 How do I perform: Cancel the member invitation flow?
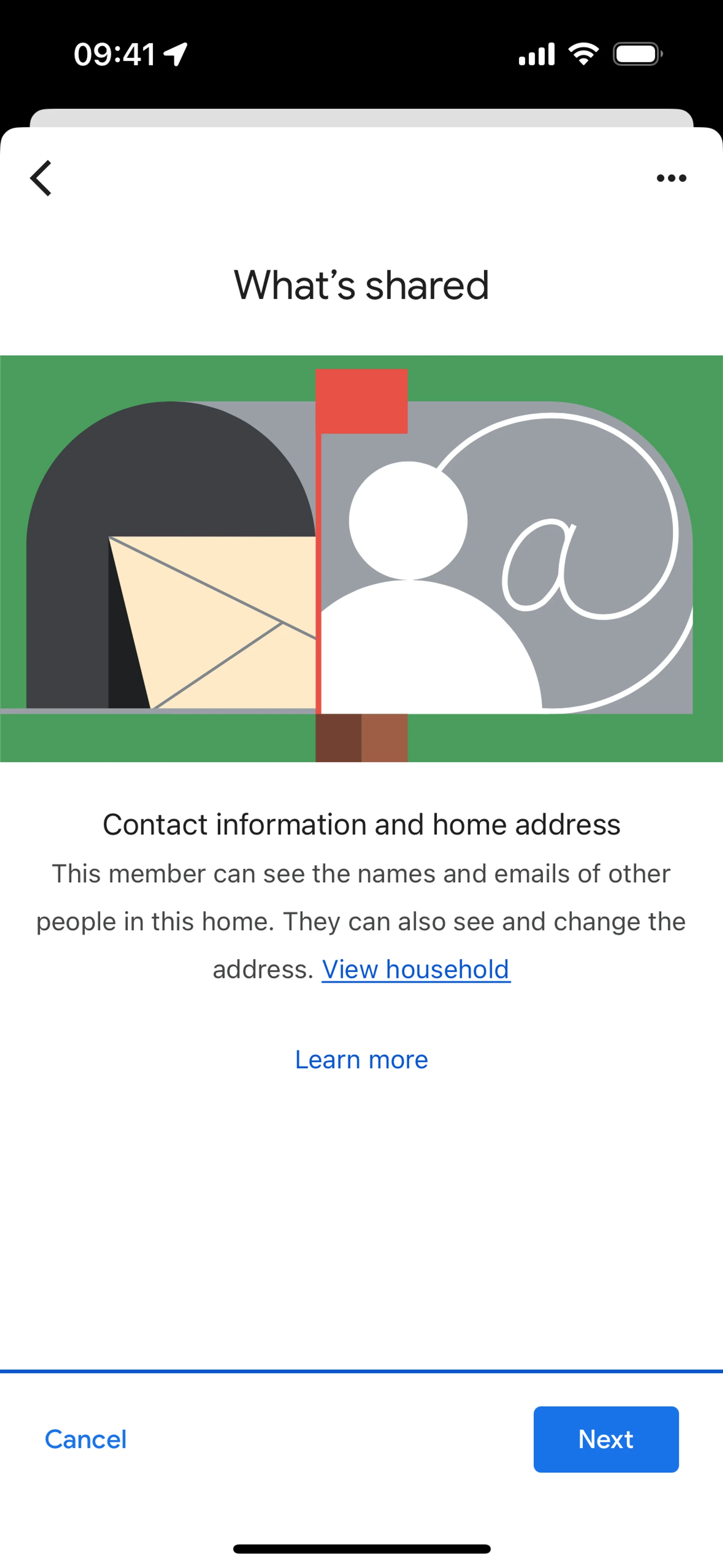click(86, 1440)
